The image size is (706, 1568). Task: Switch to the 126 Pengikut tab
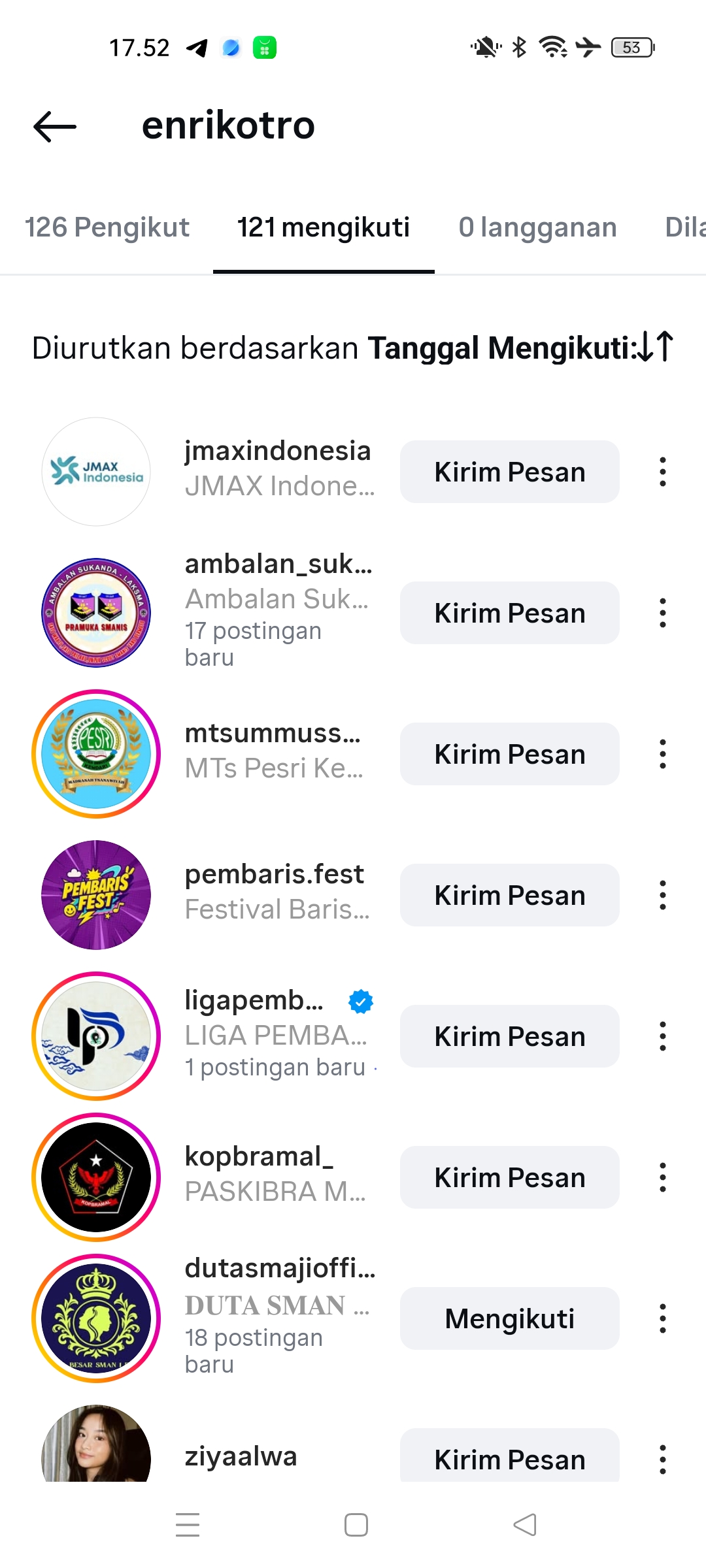pos(107,227)
